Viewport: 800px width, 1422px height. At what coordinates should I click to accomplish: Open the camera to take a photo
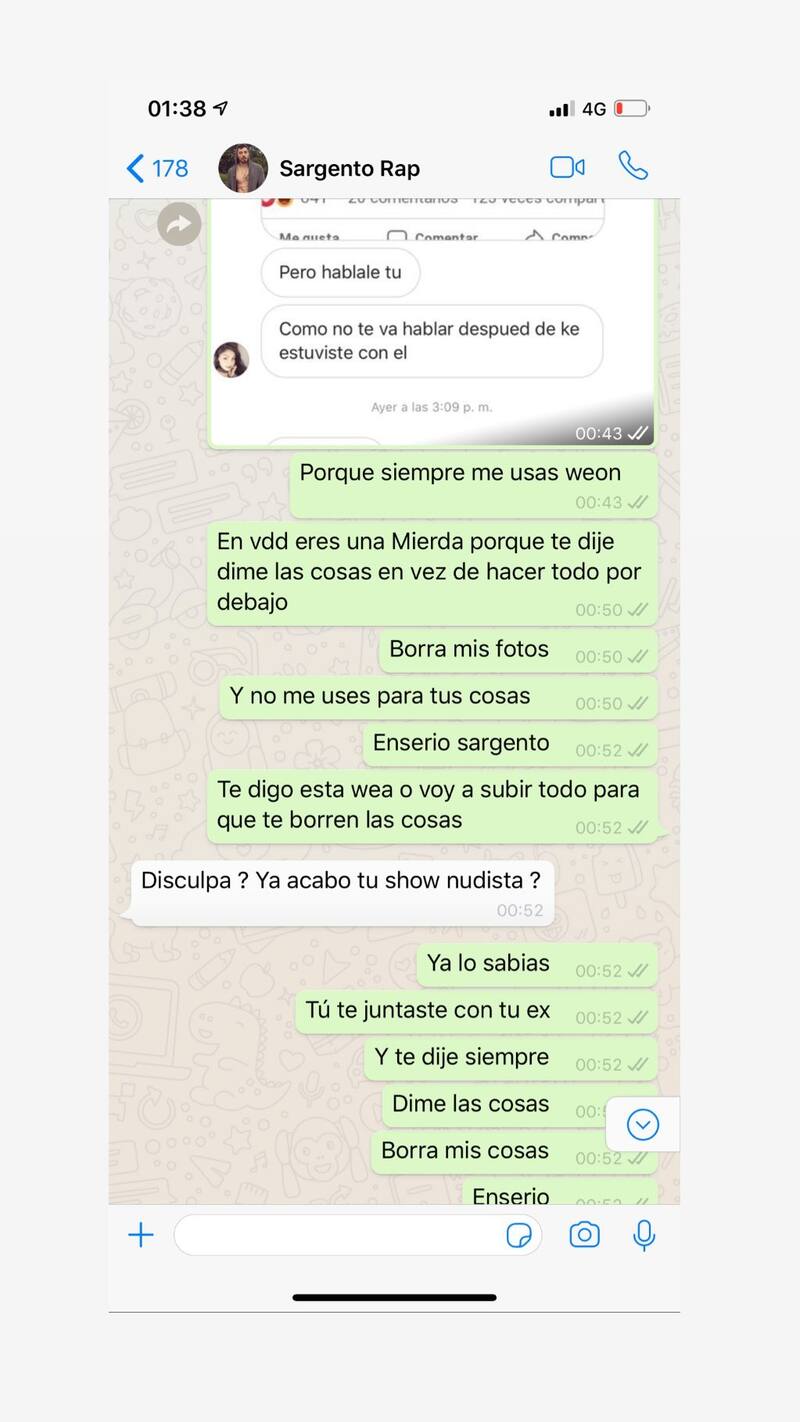pos(584,1235)
